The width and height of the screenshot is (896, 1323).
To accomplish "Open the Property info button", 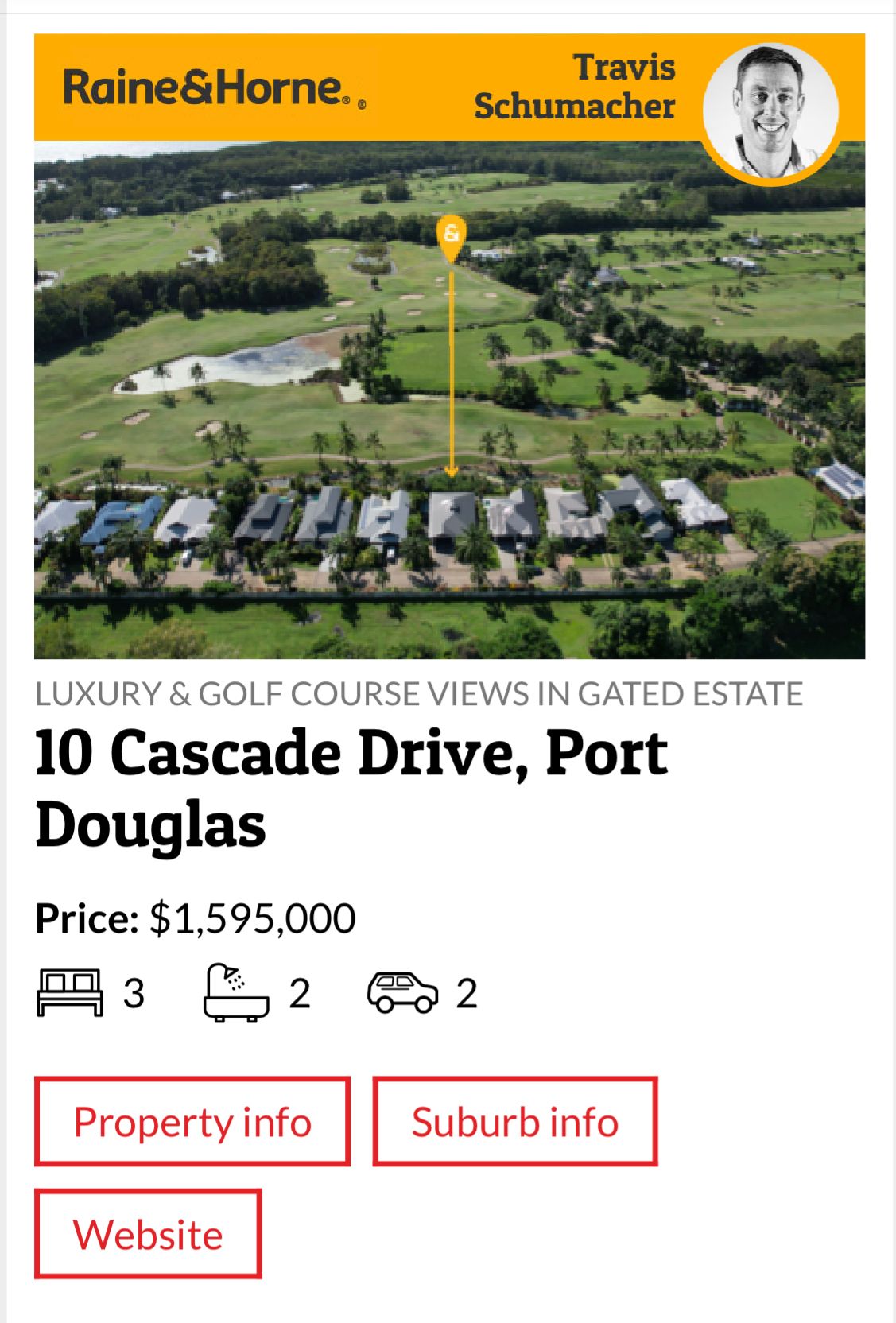I will (x=192, y=1121).
